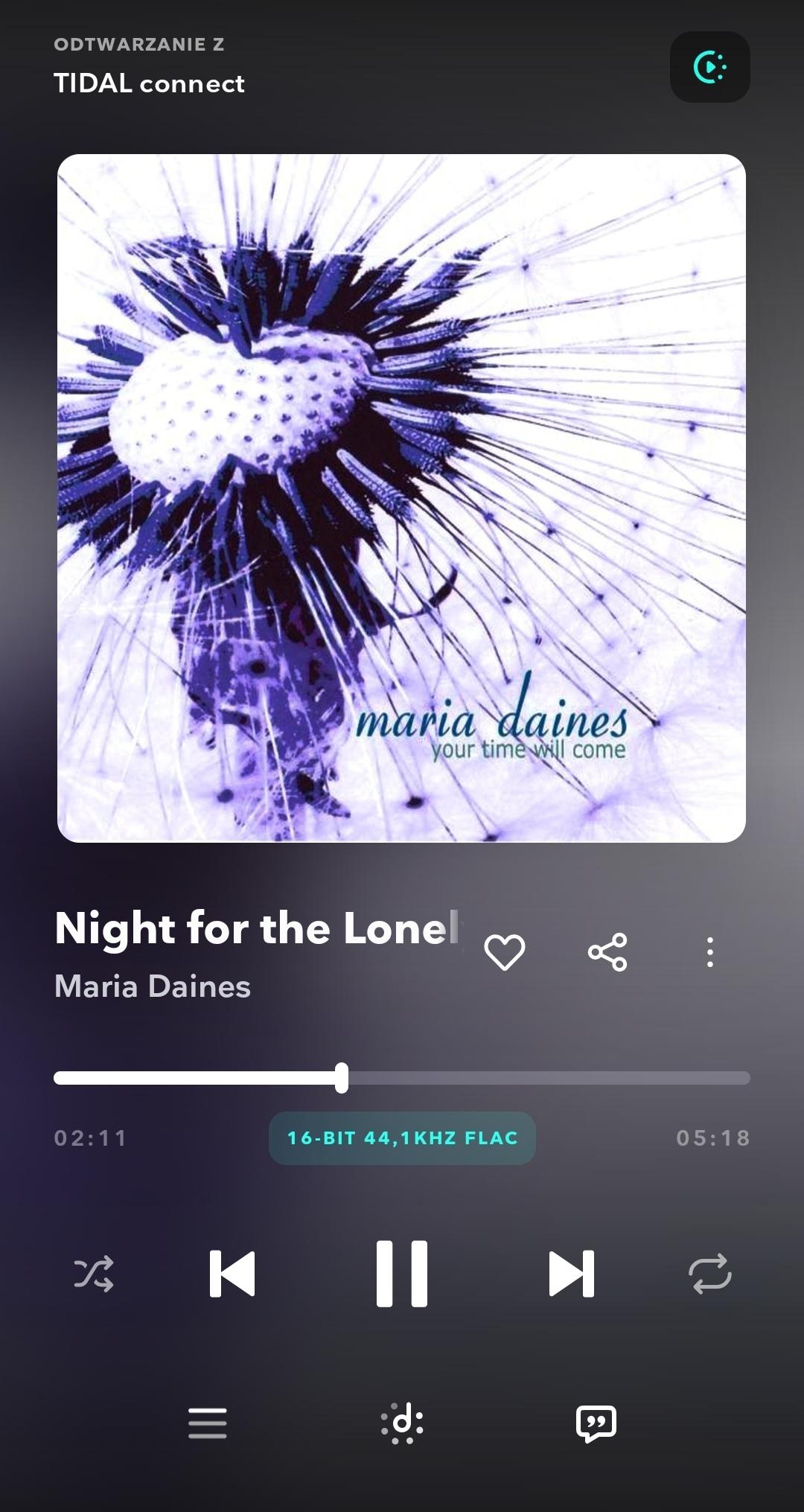Image resolution: width=804 pixels, height=1512 pixels.
Task: Show the song lyrics
Action: point(596,1423)
